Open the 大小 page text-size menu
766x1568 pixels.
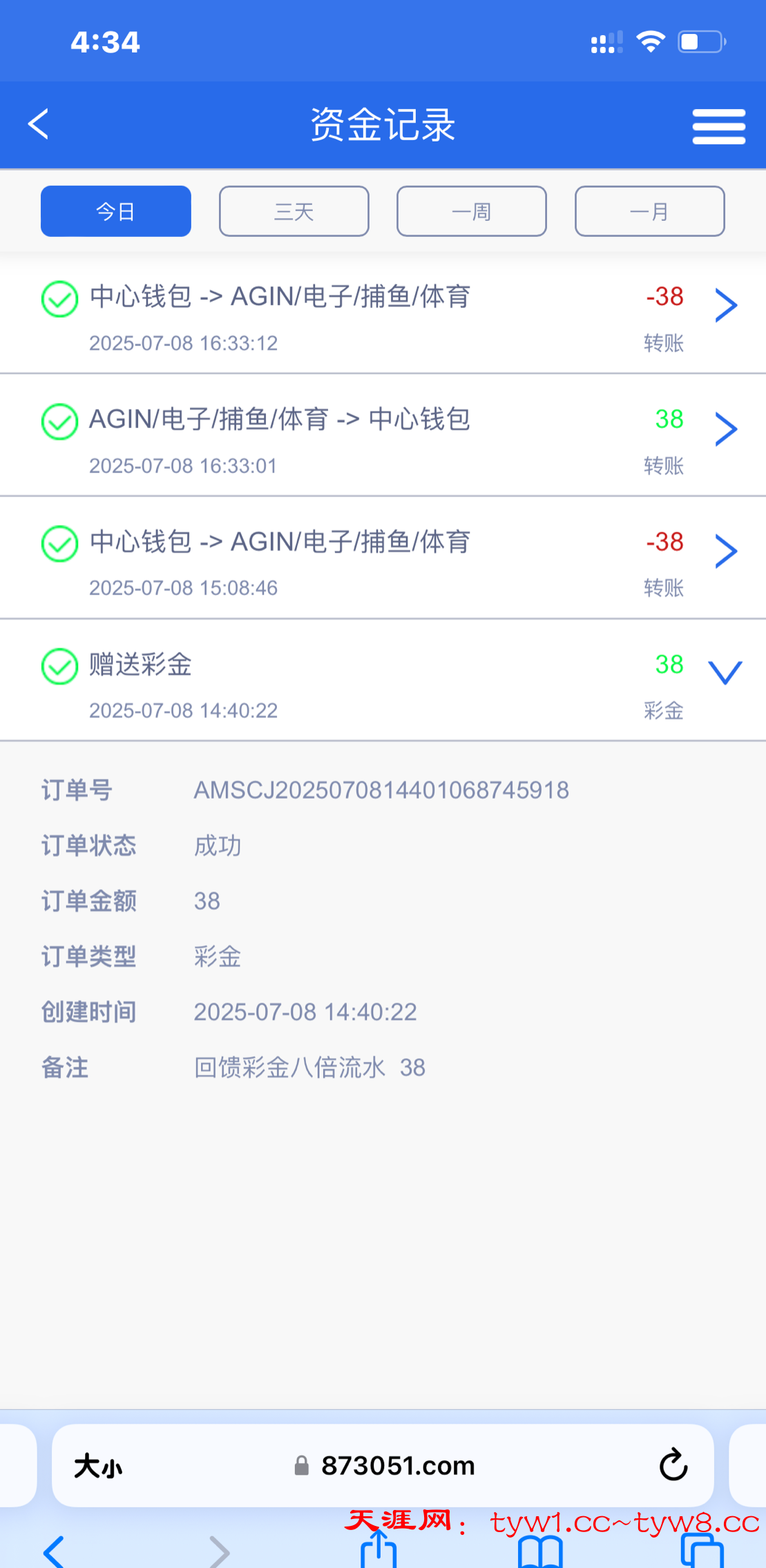click(98, 1465)
